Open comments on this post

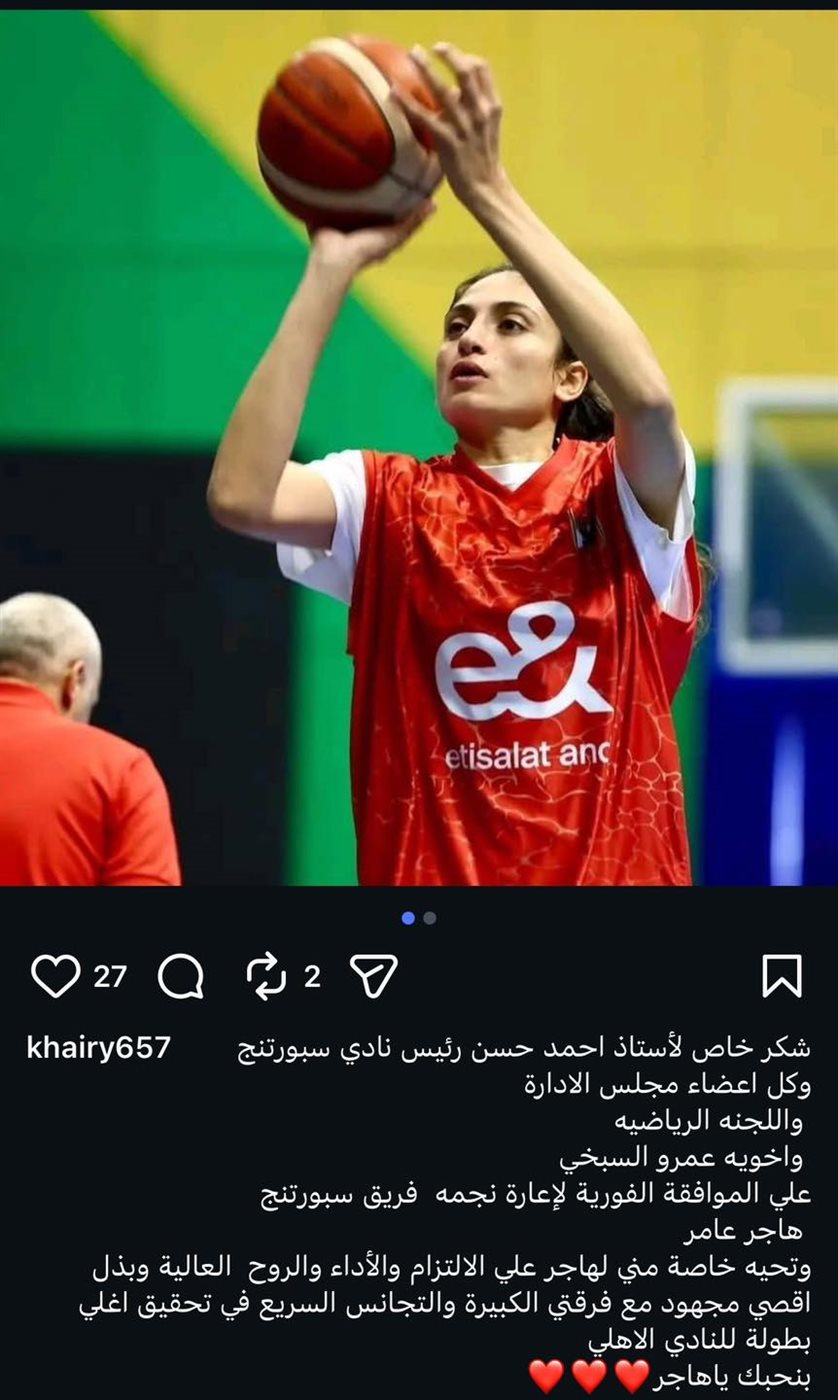pyautogui.click(x=181, y=976)
